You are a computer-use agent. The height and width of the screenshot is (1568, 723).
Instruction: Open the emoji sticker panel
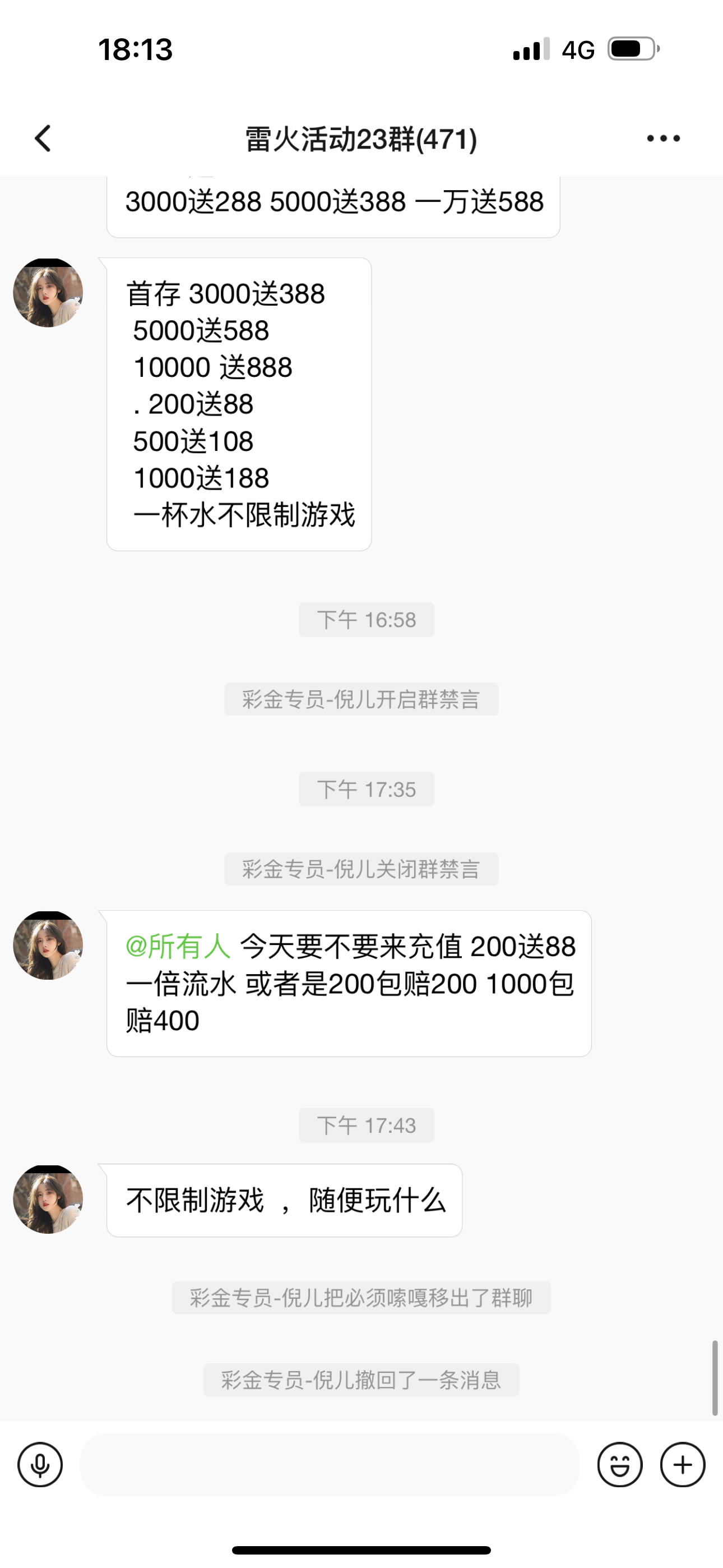(619, 1464)
